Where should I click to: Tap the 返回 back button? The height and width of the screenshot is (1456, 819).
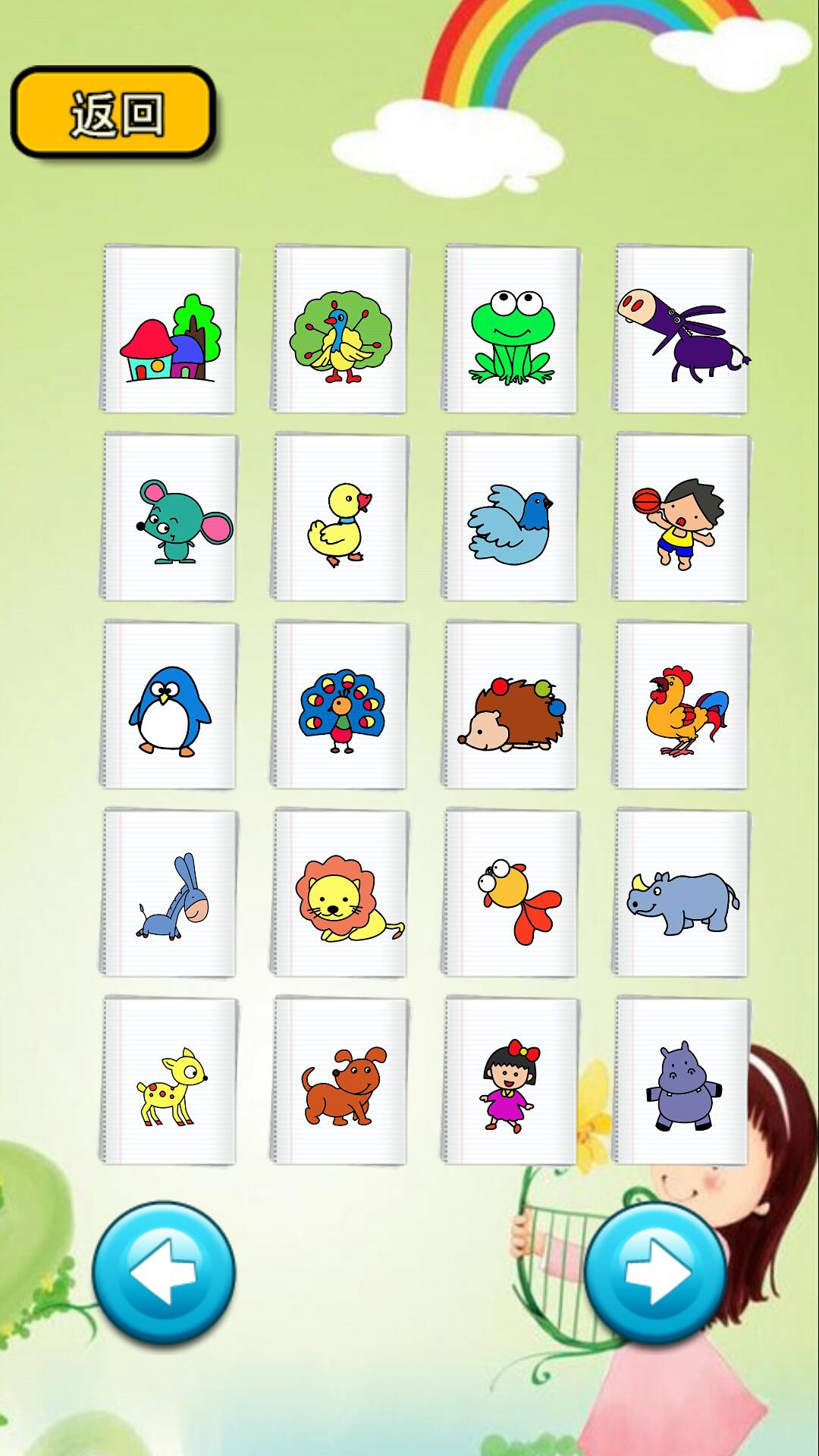(x=114, y=112)
